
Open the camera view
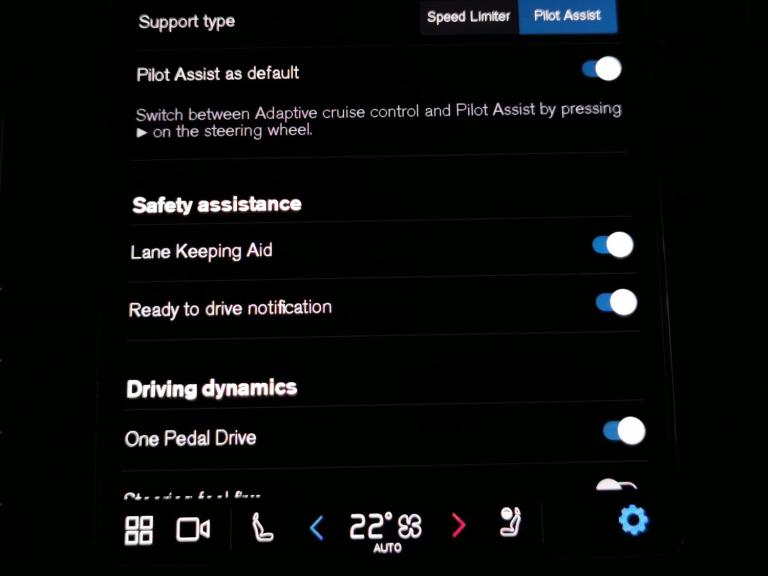click(193, 529)
